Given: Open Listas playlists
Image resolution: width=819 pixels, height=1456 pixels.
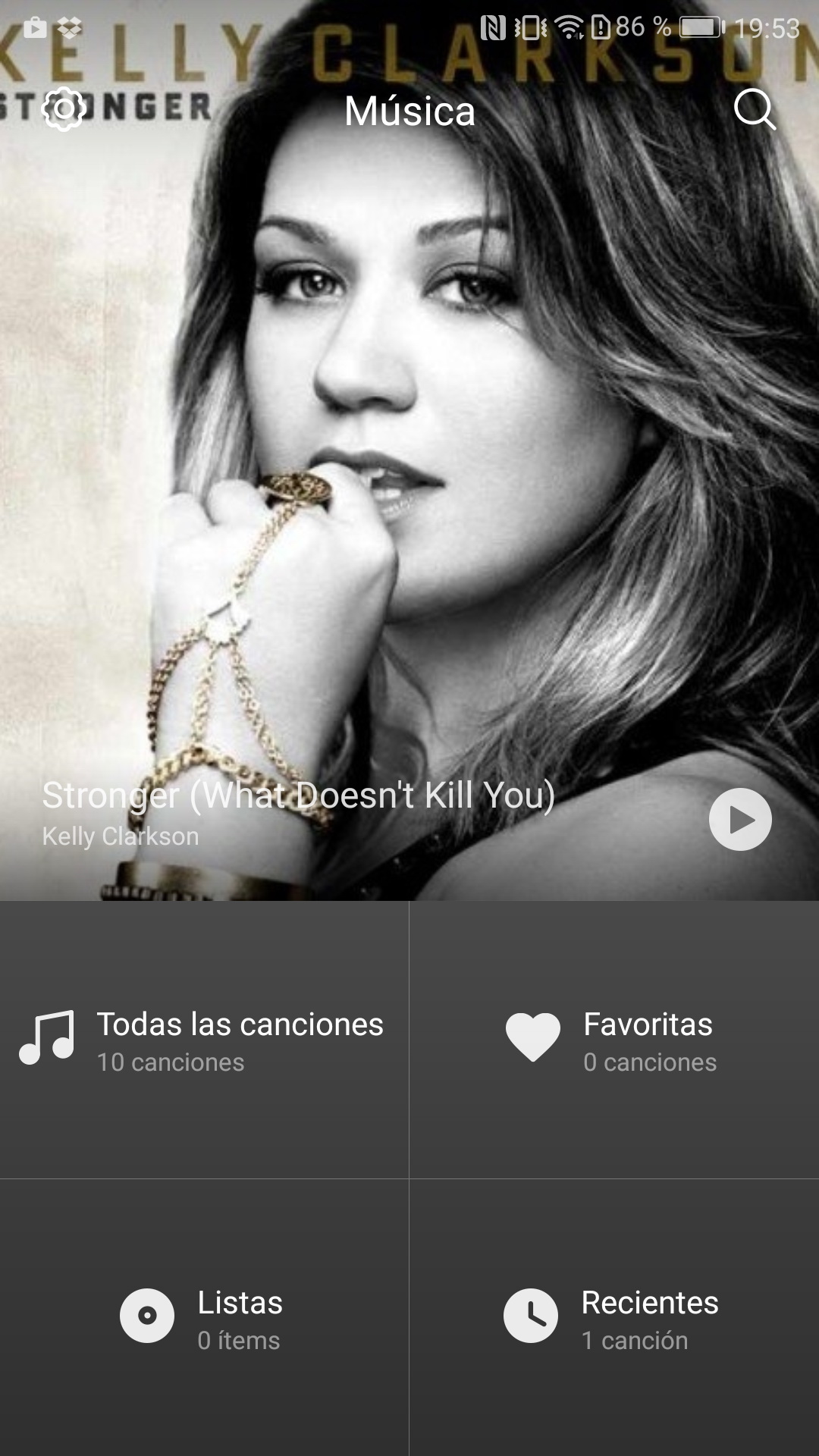Looking at the screenshot, I should click(x=204, y=1317).
